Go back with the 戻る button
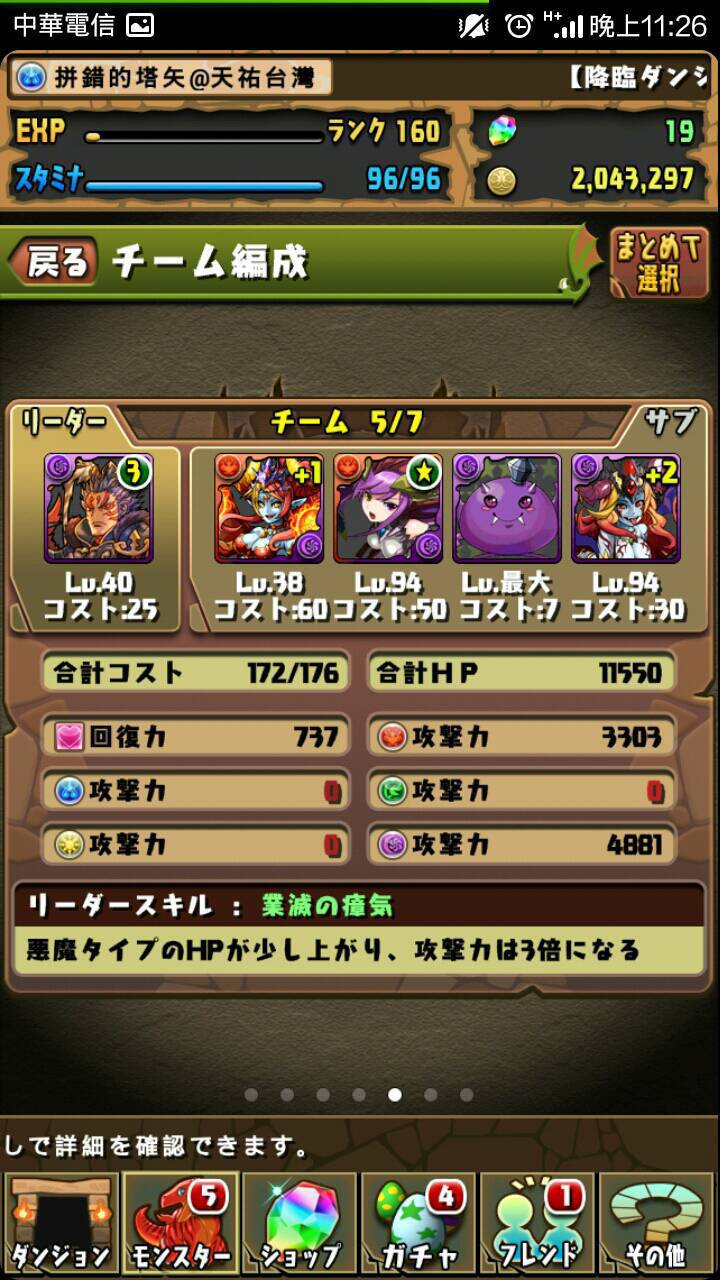720x1280 pixels. [x=53, y=263]
